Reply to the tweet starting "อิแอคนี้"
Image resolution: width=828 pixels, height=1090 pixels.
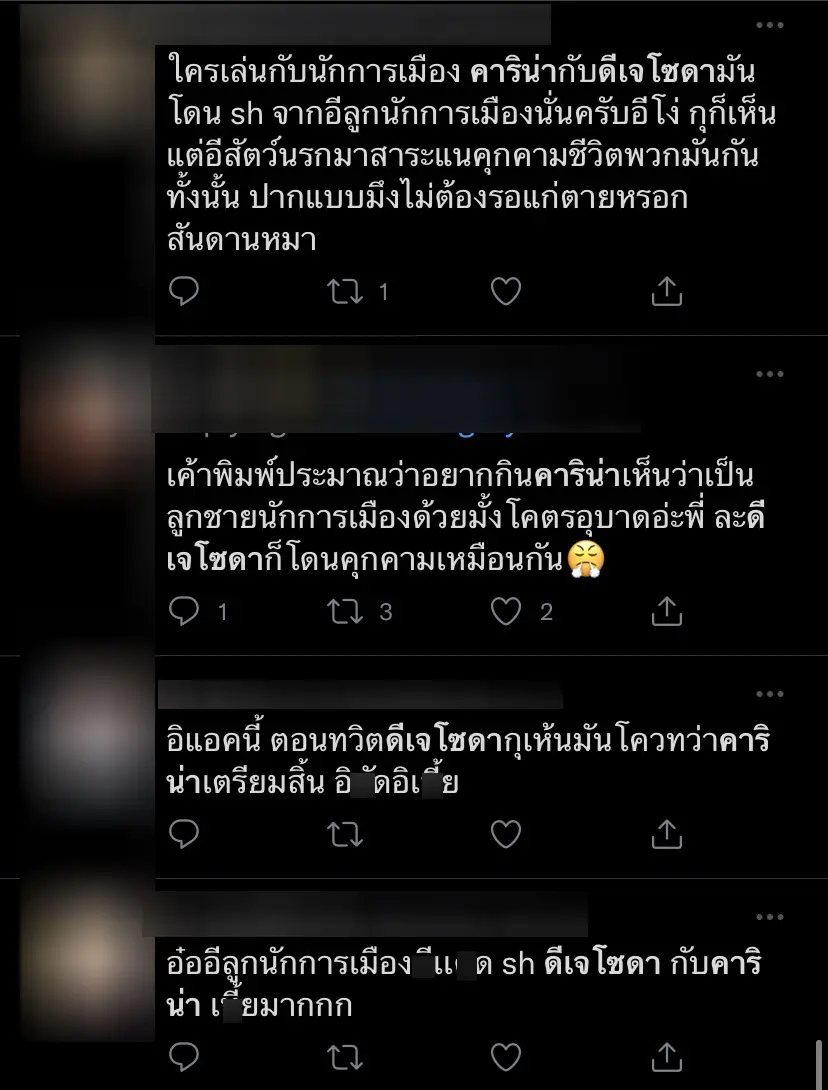184,833
